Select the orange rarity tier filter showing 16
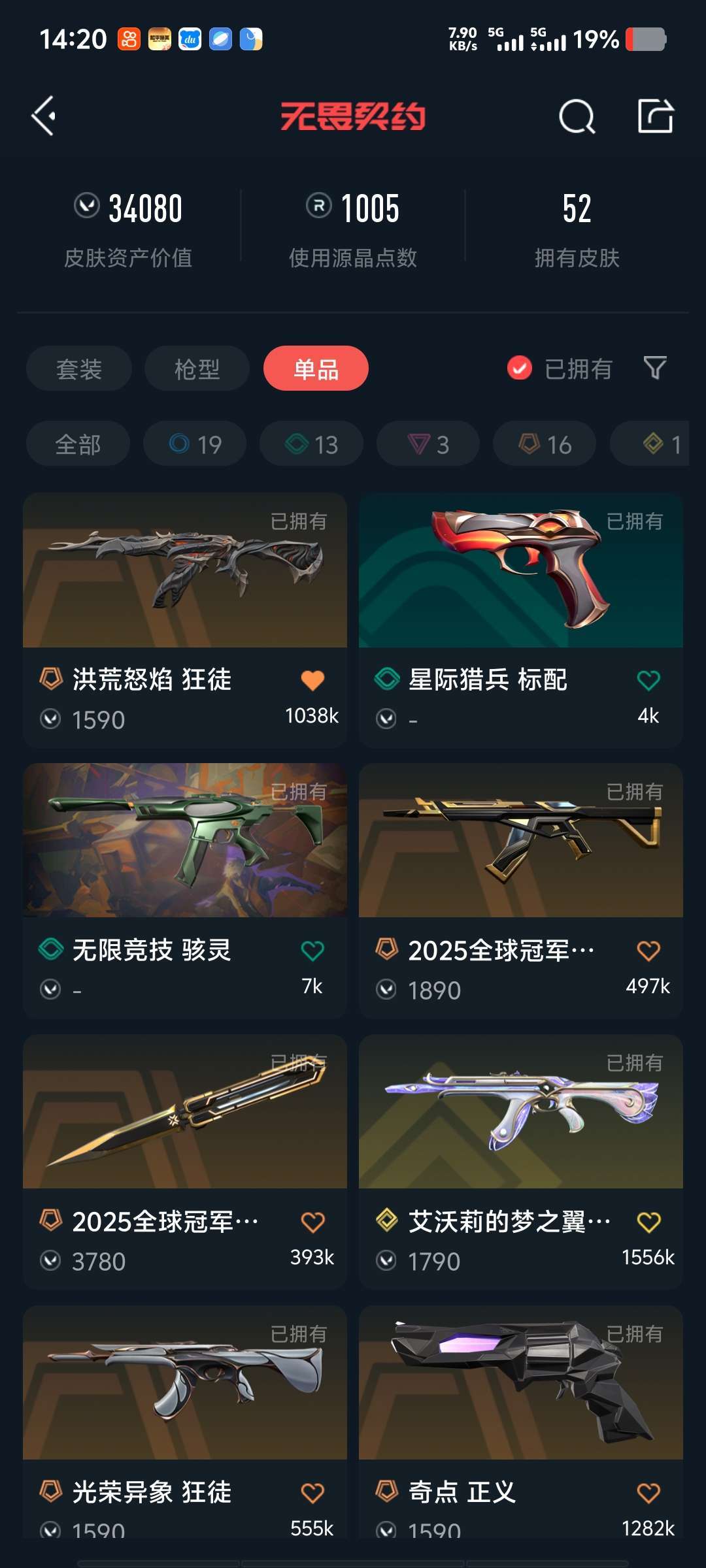The width and height of the screenshot is (706, 1568). pyautogui.click(x=544, y=443)
